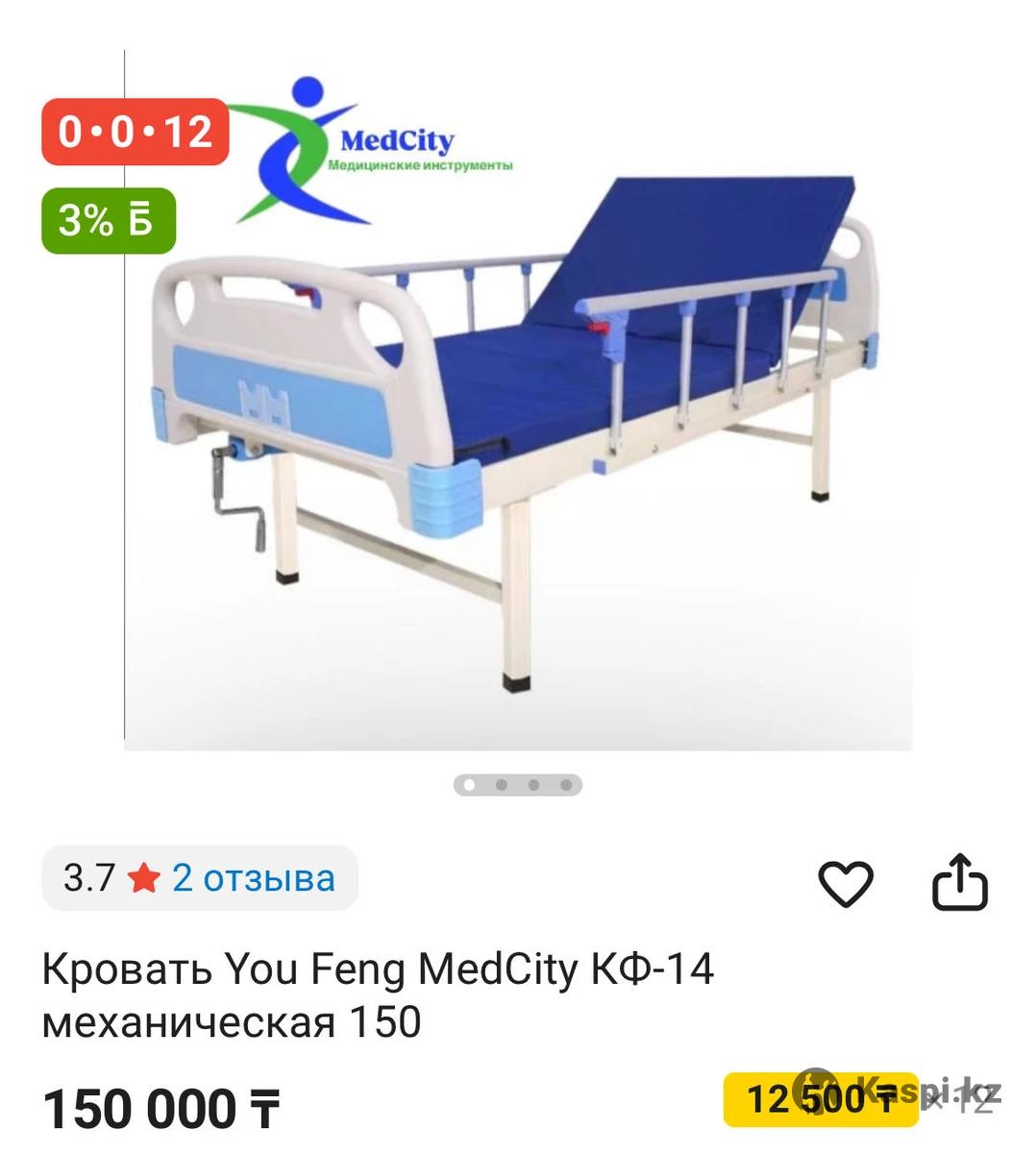
Task: Tap the image gallery page indicator
Action: (x=518, y=785)
